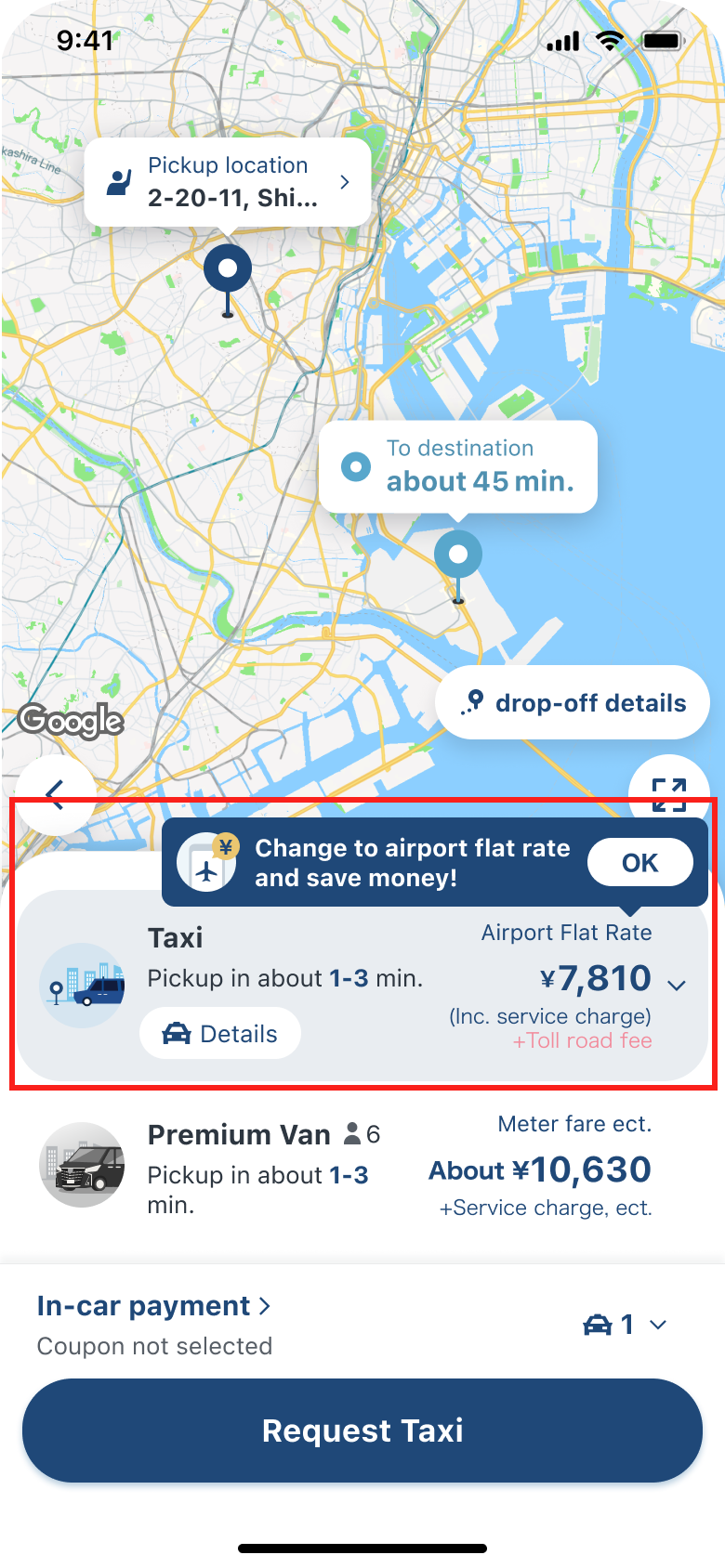Open the Pickup location card

pos(228,182)
